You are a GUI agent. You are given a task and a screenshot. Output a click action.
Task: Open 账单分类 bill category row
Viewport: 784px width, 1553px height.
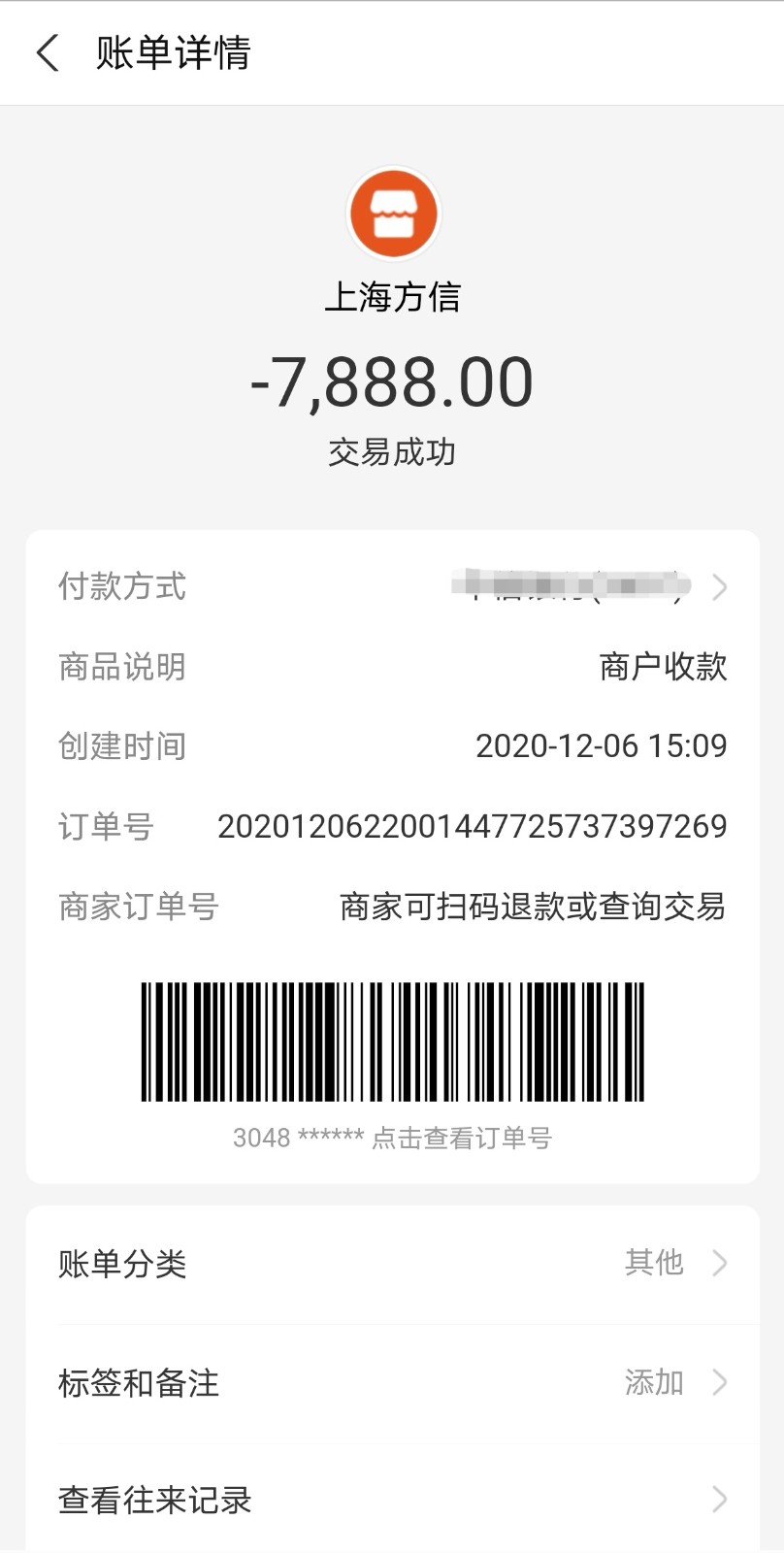[x=392, y=1264]
